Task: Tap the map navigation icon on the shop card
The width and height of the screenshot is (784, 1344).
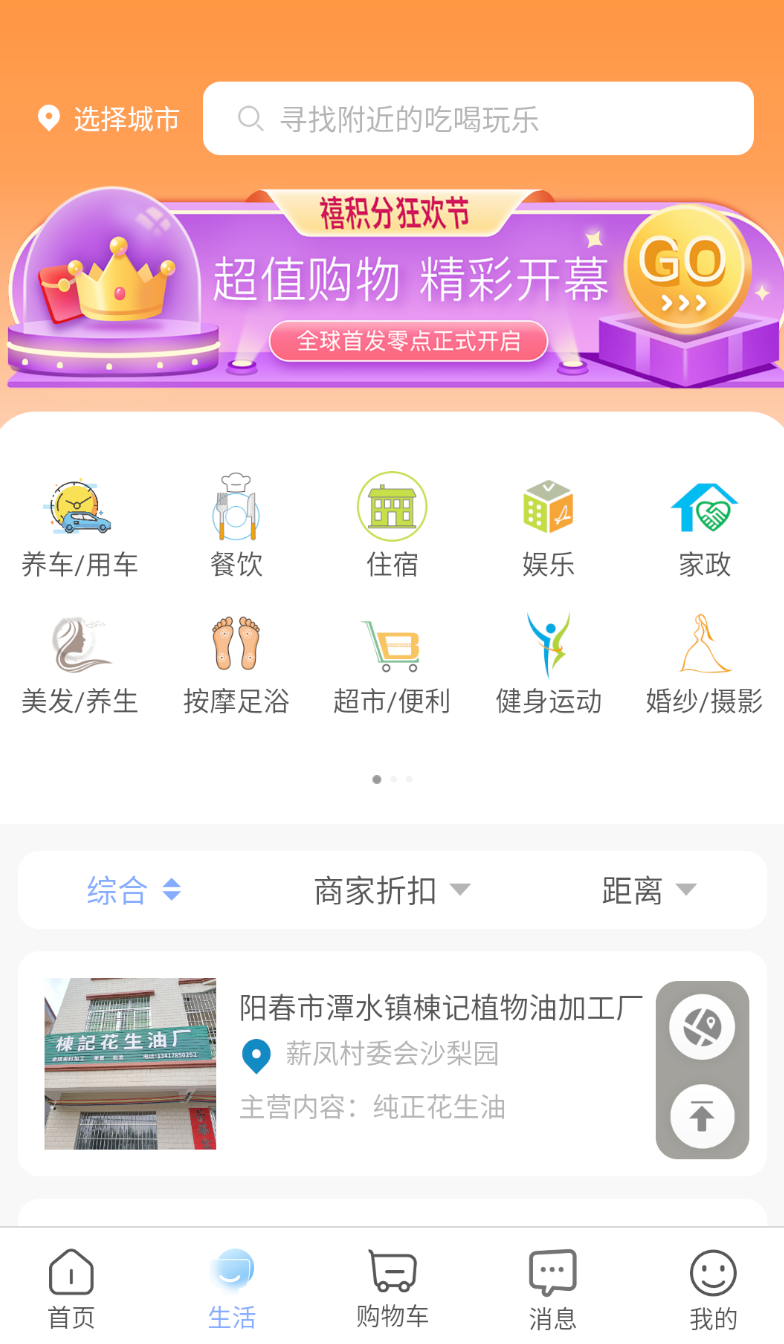Action: coord(702,1026)
